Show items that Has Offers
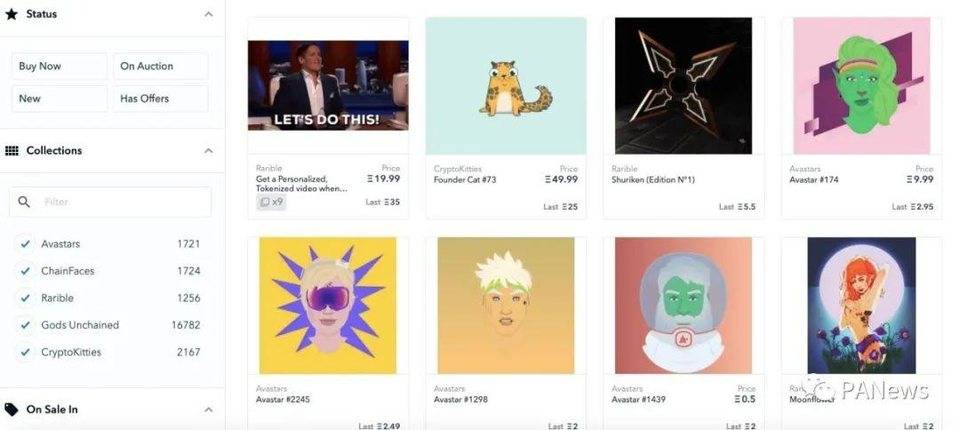 tap(160, 98)
